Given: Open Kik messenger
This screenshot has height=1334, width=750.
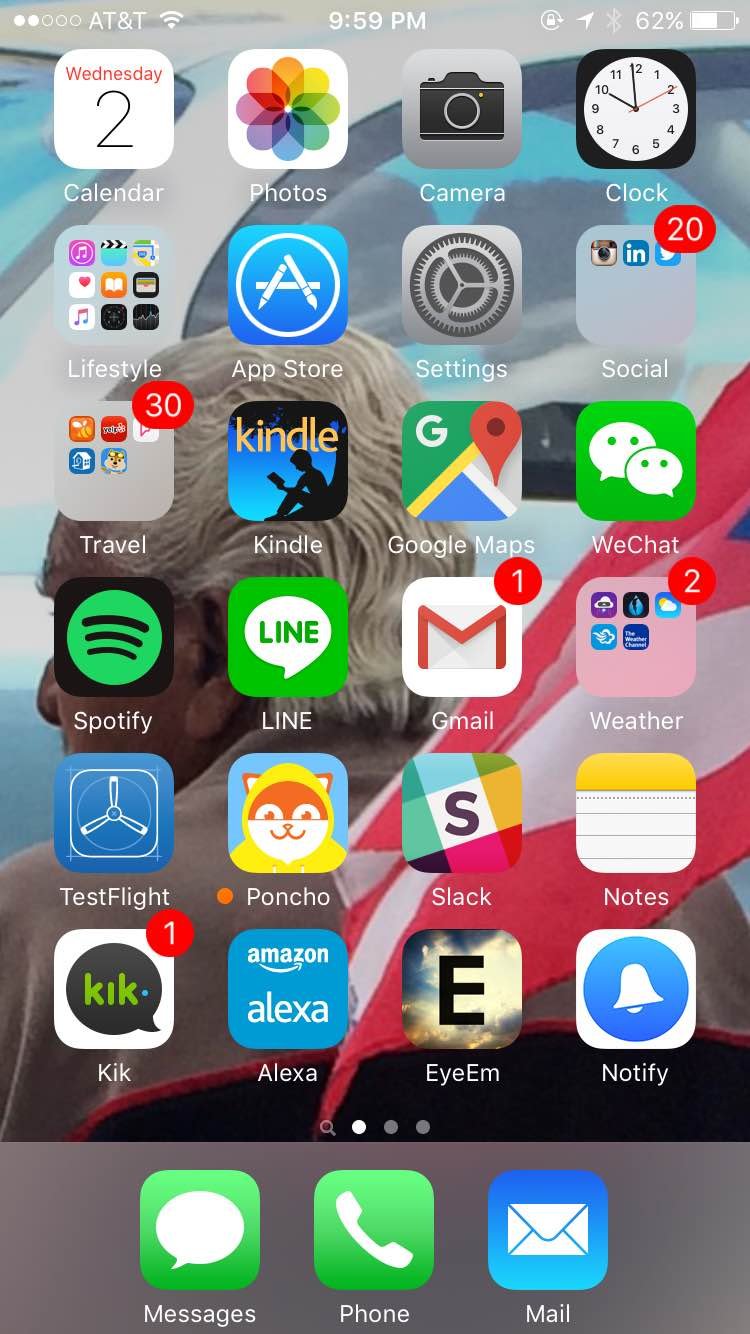Looking at the screenshot, I should 114,988.
